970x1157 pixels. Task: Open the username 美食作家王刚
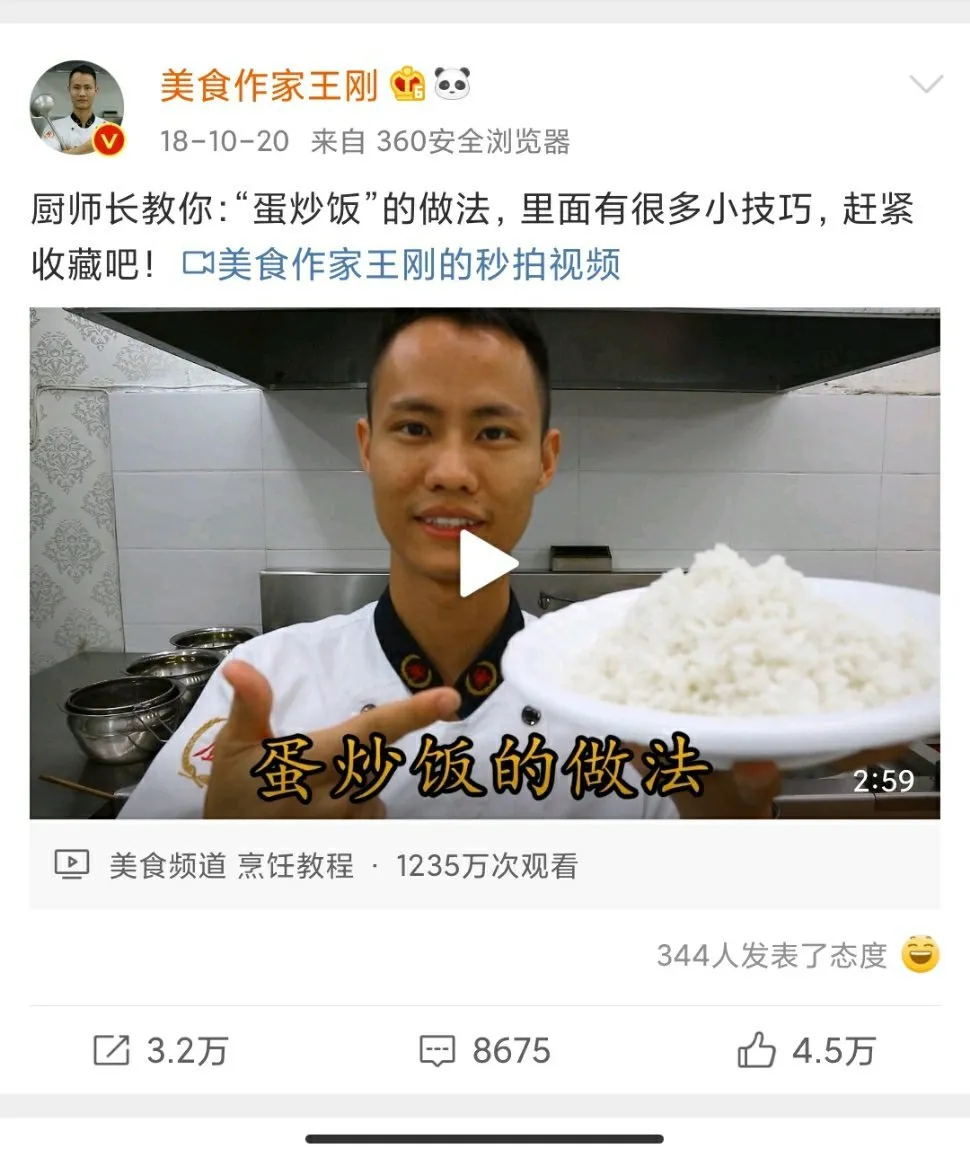(269, 86)
